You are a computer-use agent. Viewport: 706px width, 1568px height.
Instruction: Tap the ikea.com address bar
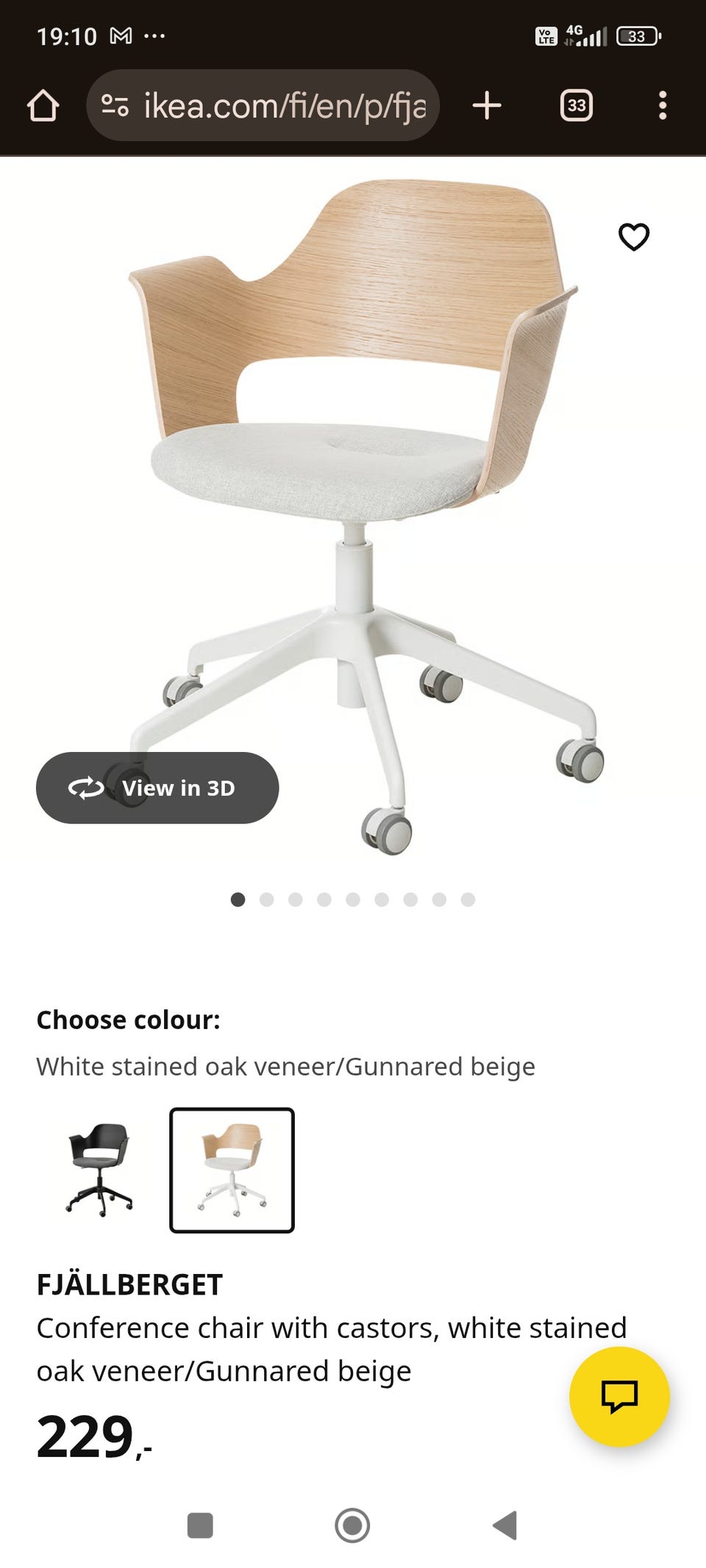click(263, 106)
